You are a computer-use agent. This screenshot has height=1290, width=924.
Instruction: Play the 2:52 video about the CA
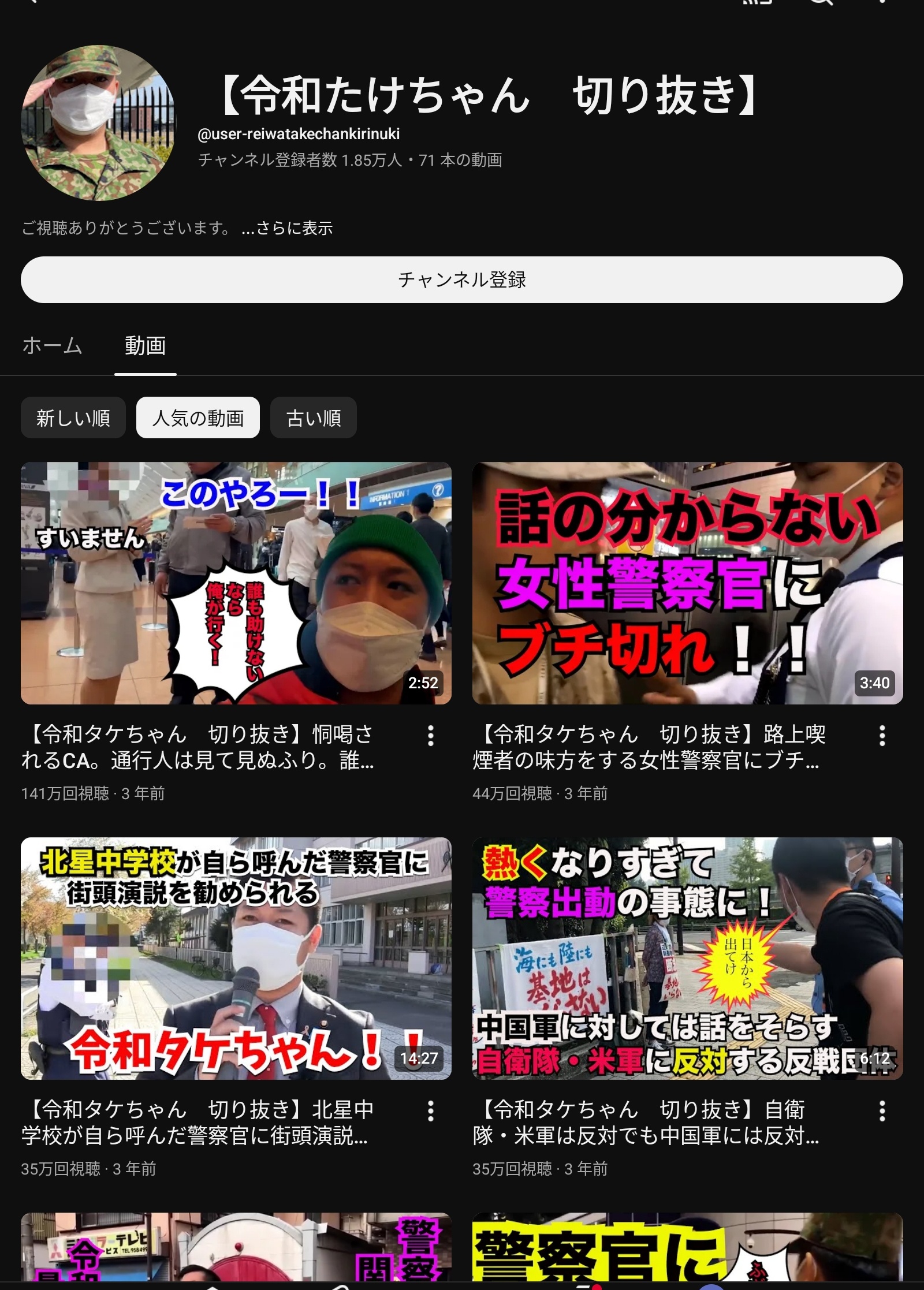(x=236, y=583)
